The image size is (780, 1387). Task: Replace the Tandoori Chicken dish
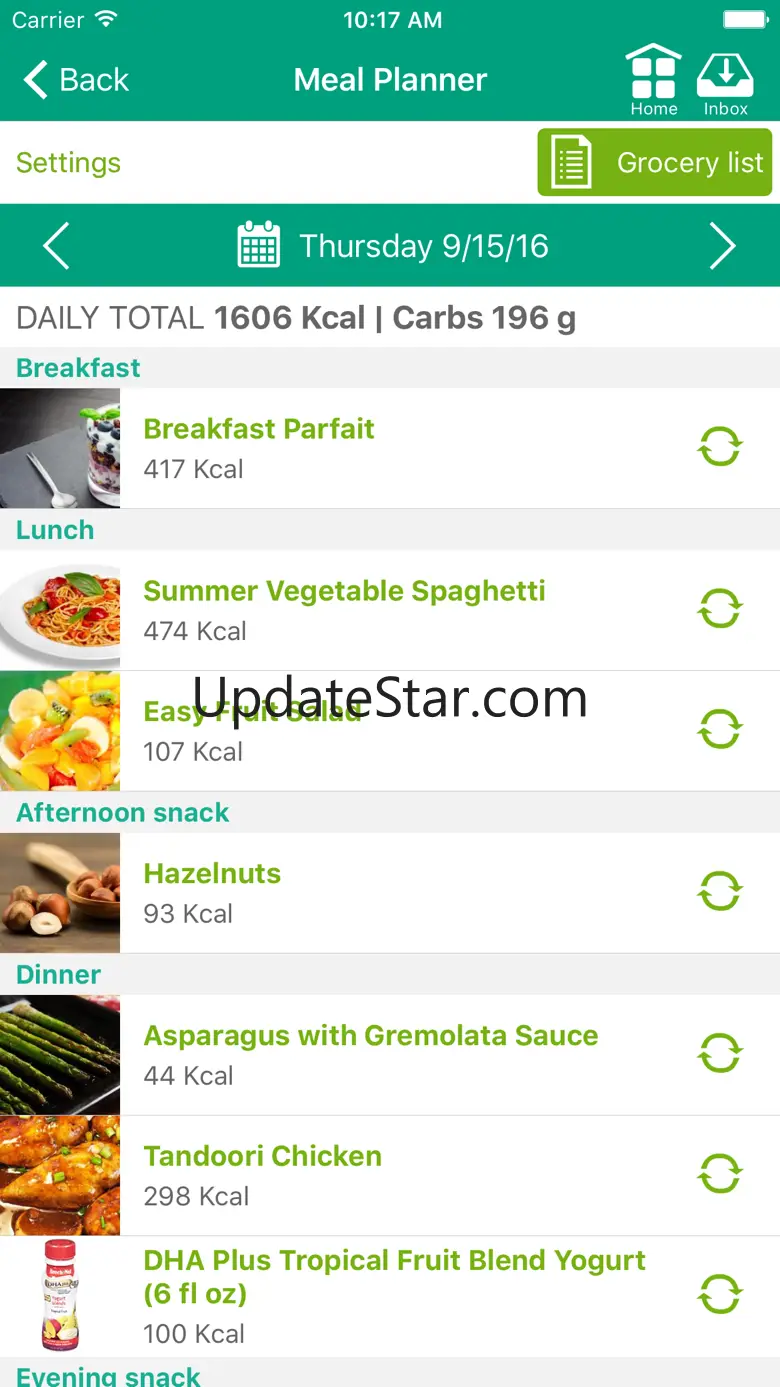pos(720,1174)
